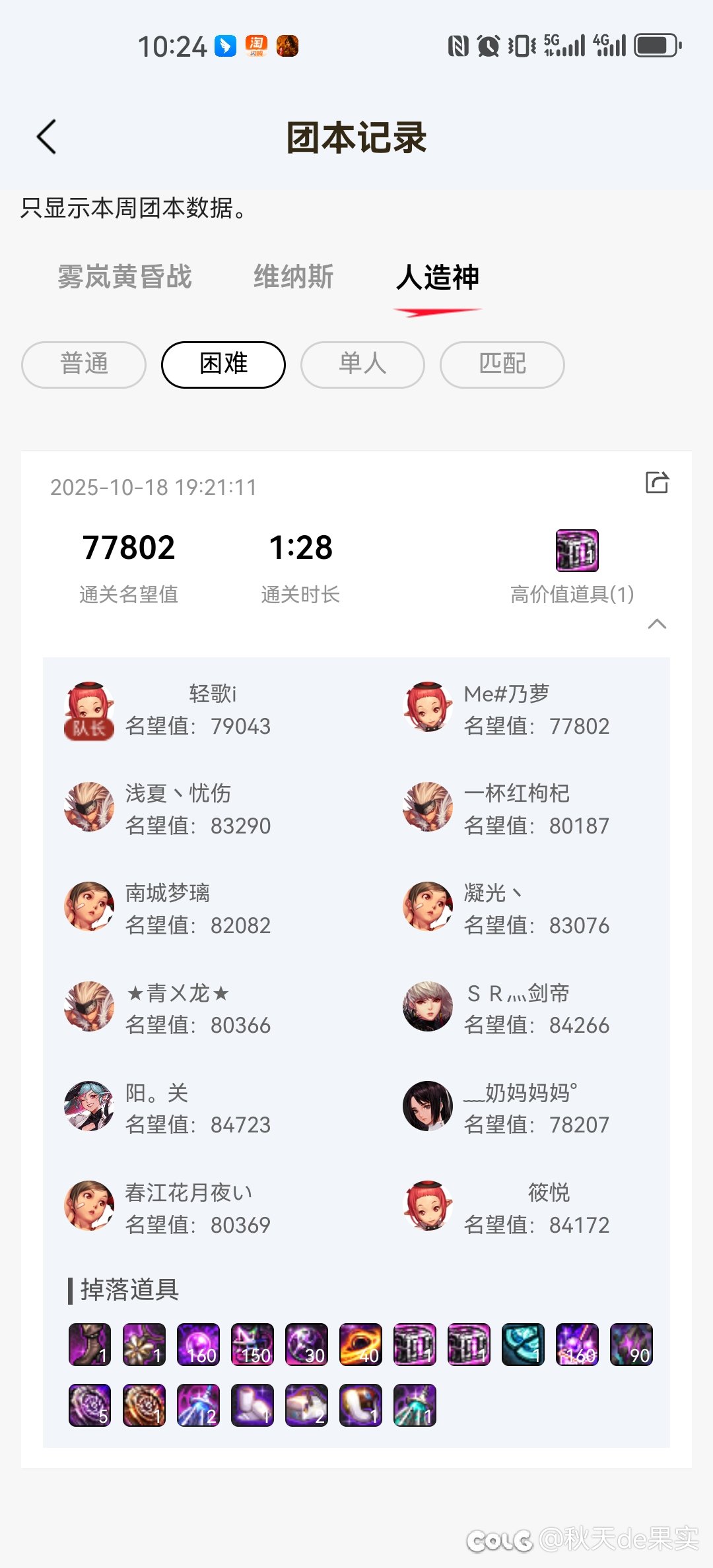The image size is (713, 1568).
Task: Switch to the 维纳斯 tab
Action: (294, 277)
